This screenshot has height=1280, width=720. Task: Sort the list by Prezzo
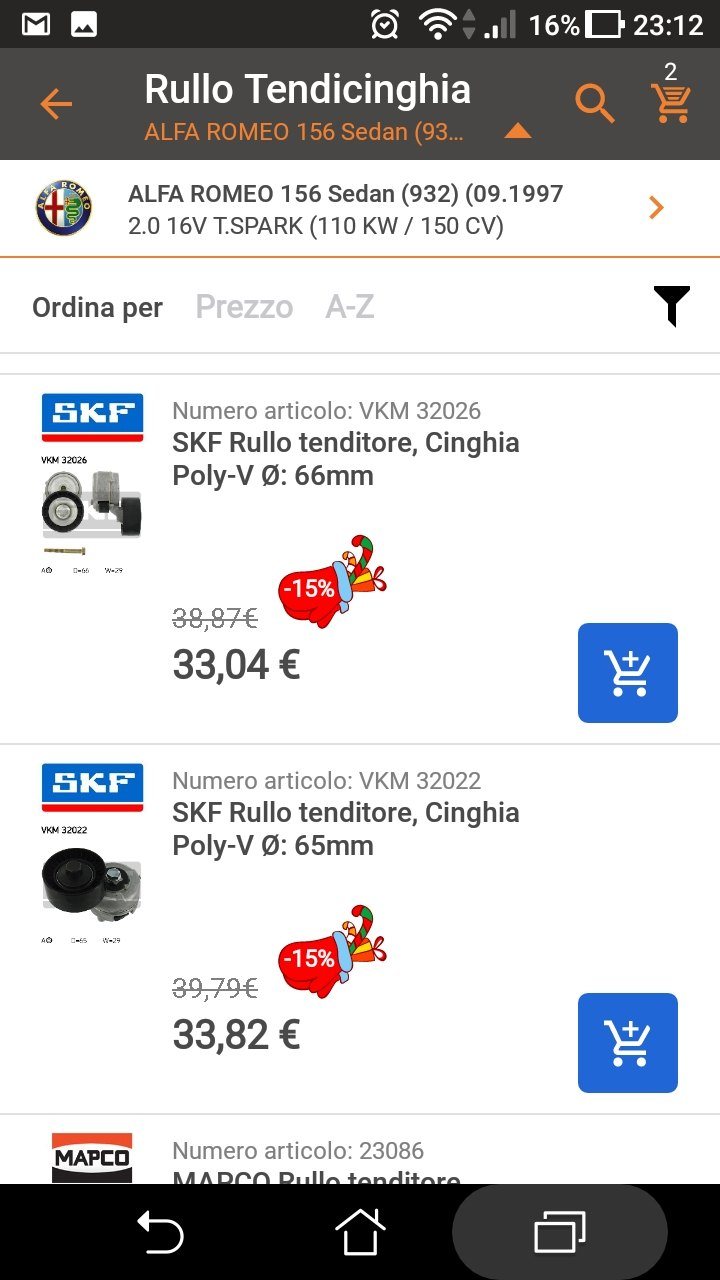(x=244, y=307)
